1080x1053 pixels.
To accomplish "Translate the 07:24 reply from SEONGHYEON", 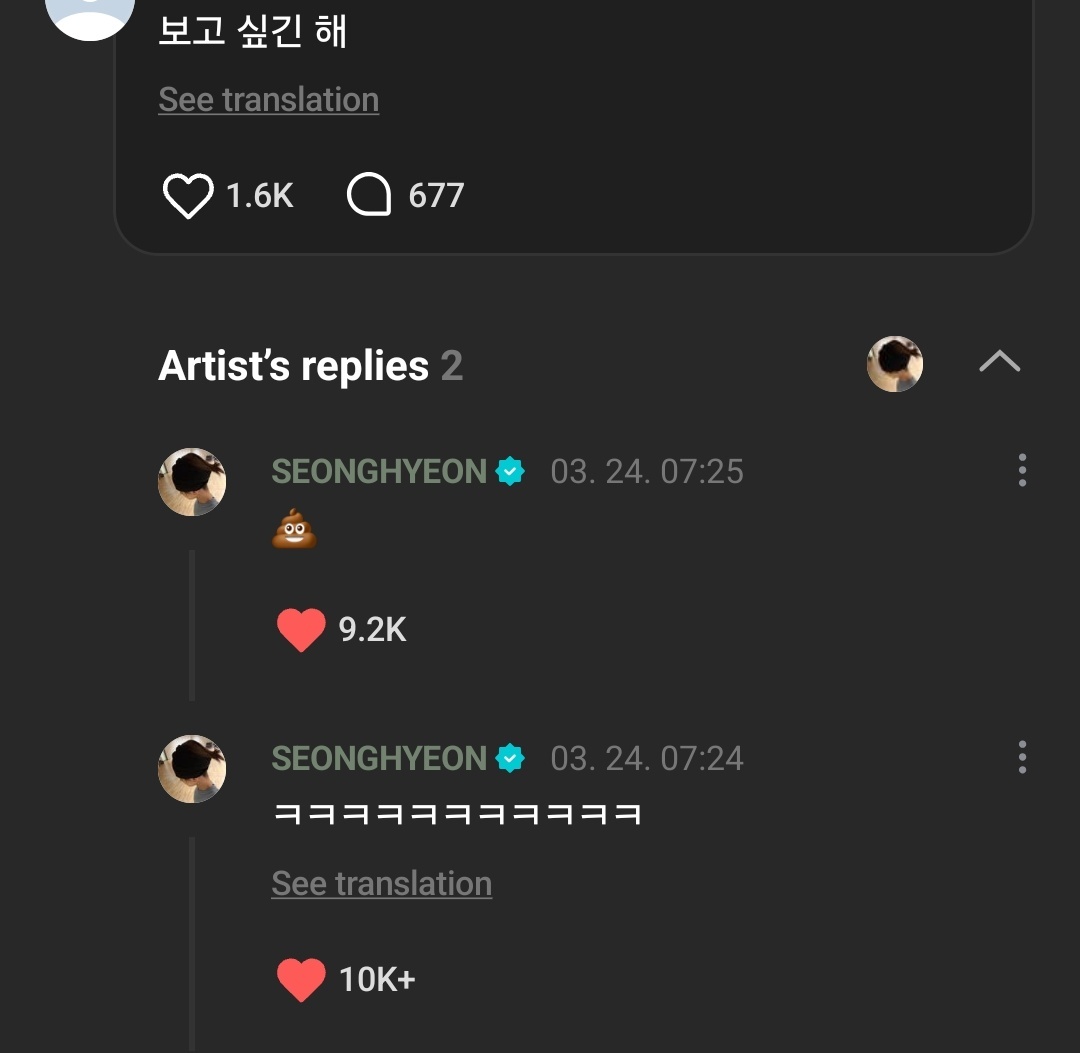I will pyautogui.click(x=381, y=884).
